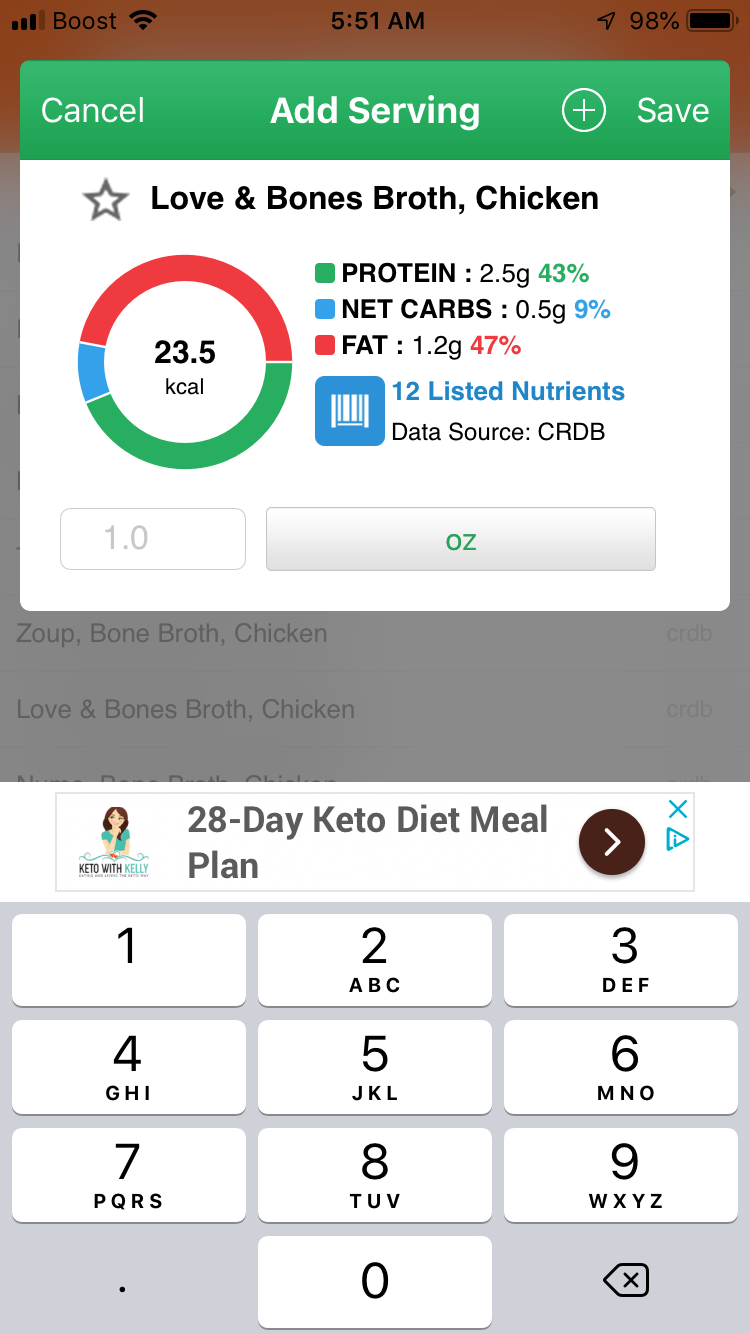
Task: Close the ad banner
Action: point(677,808)
